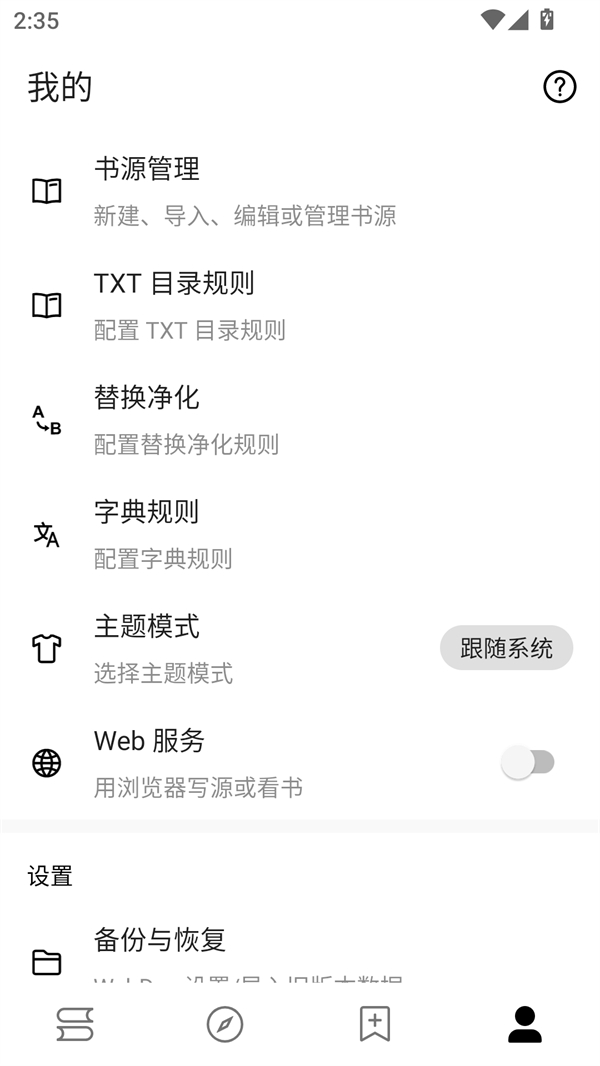Screen dimensions: 600x1066
Task: Switch to the bookshelf tab
Action: (x=75, y=1024)
